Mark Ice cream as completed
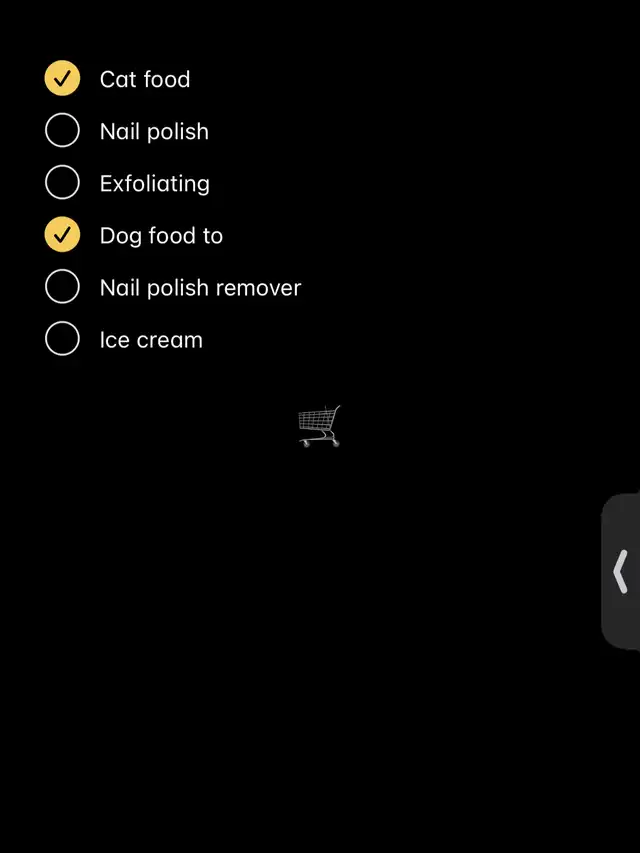Viewport: 640px width, 853px height. pyautogui.click(x=62, y=339)
